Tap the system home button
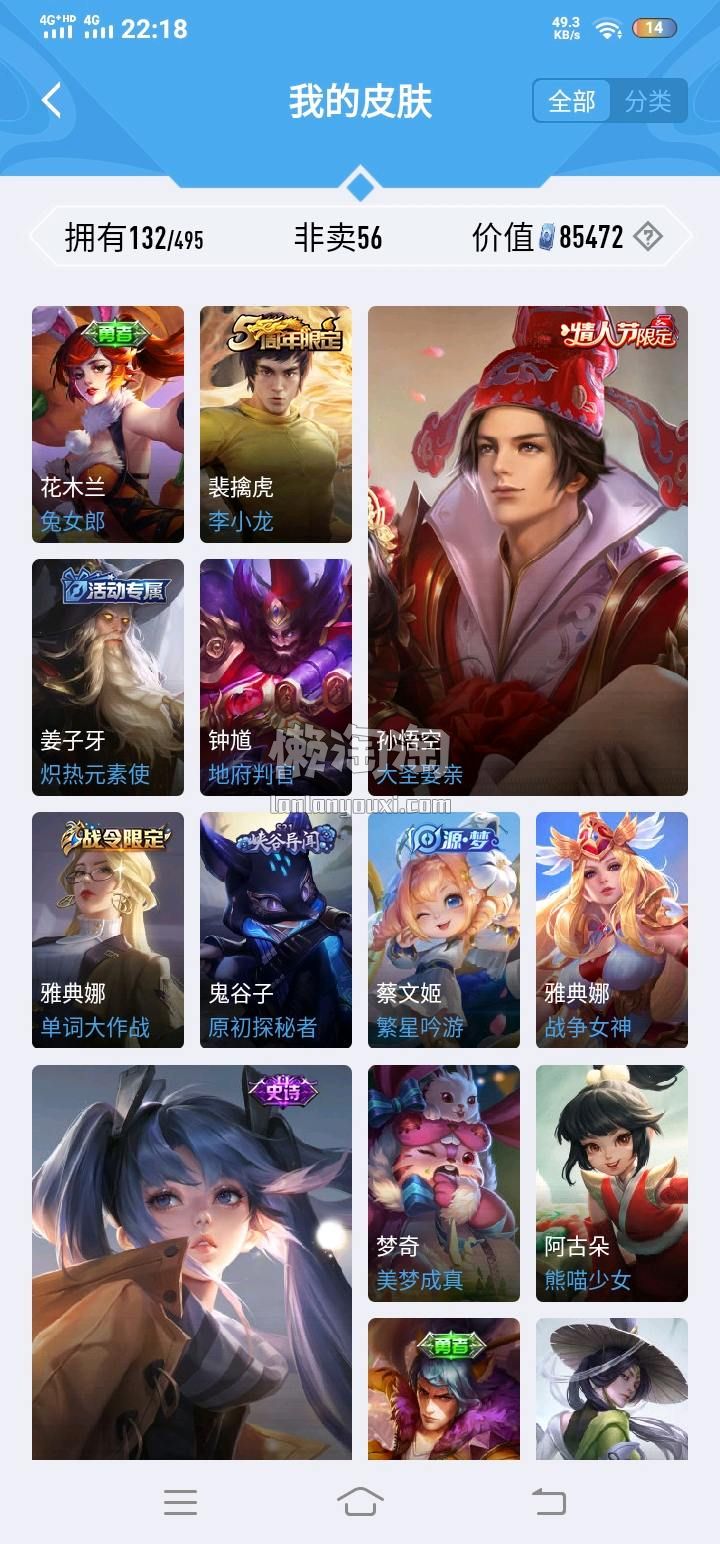This screenshot has width=720, height=1544. 360,1501
